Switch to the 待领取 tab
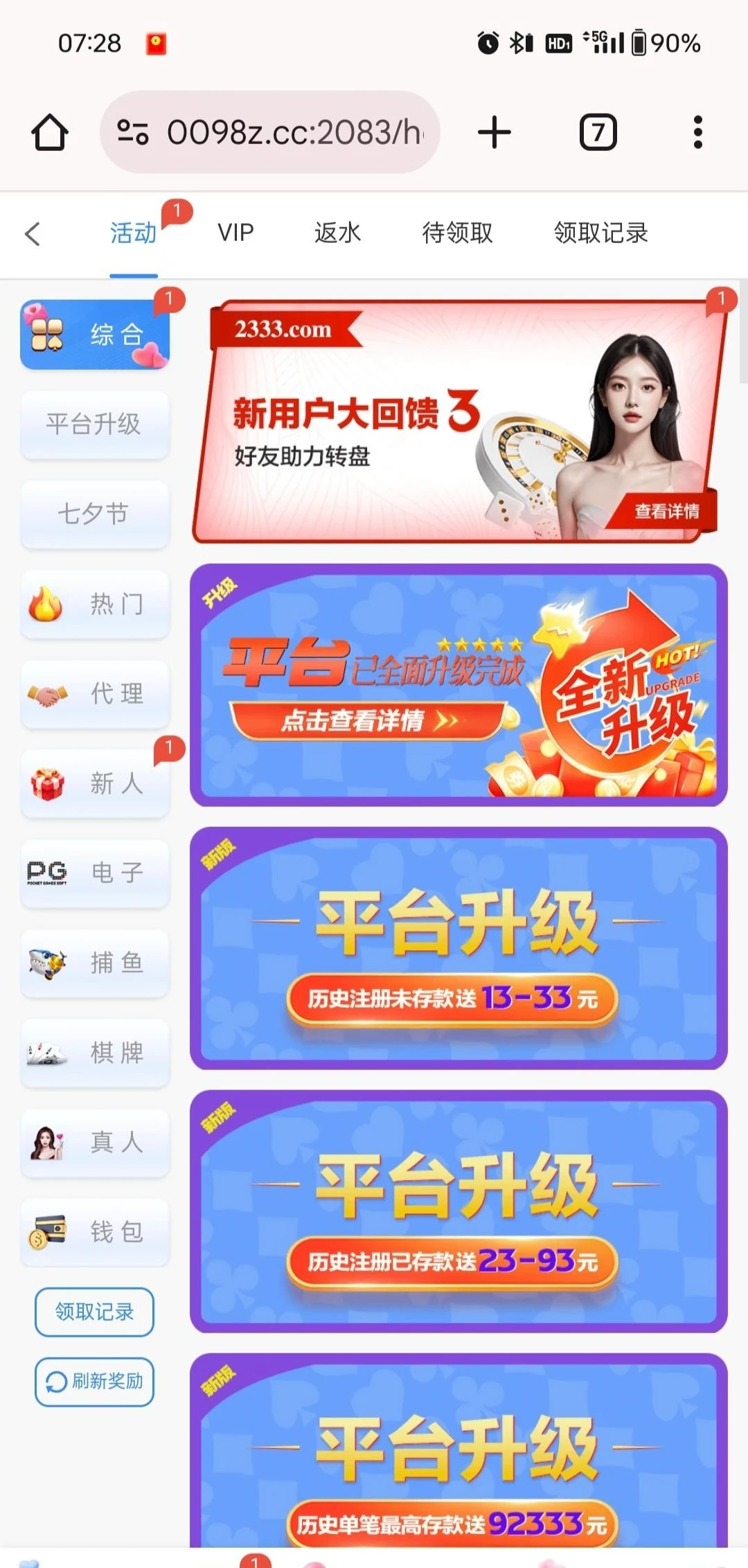Image resolution: width=748 pixels, height=1568 pixels. click(457, 233)
